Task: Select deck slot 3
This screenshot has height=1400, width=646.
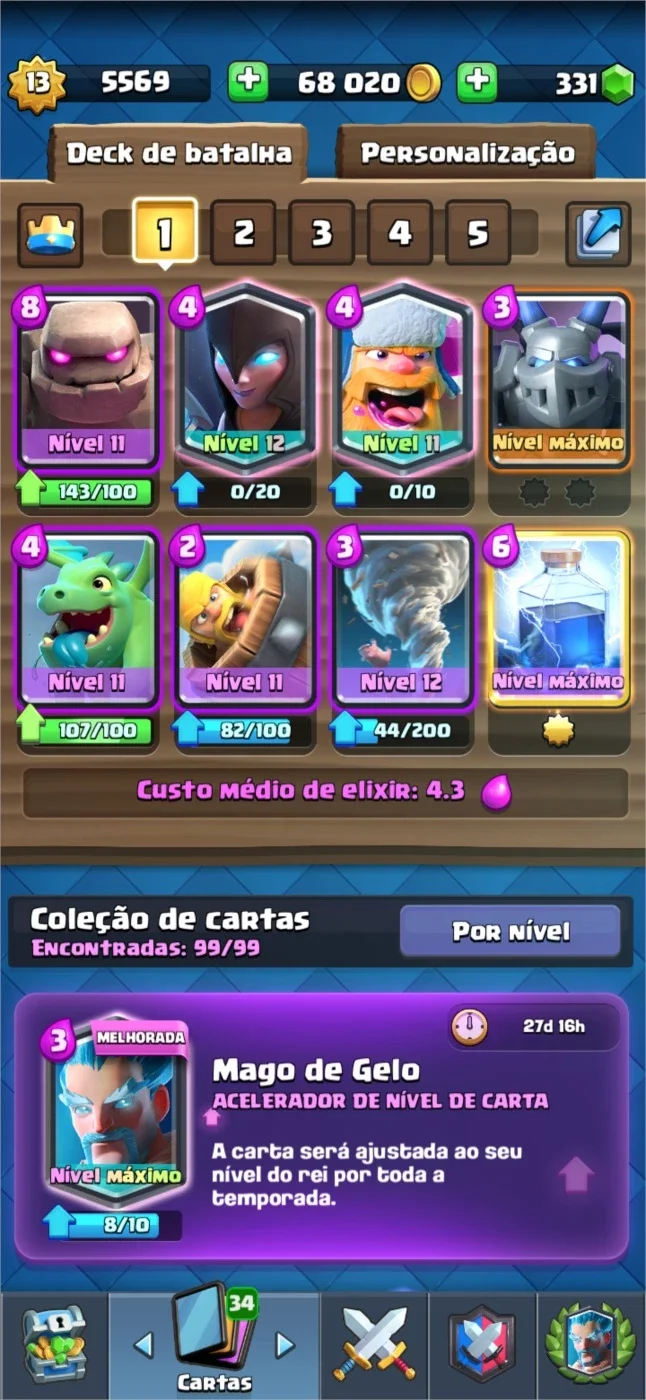Action: (321, 233)
